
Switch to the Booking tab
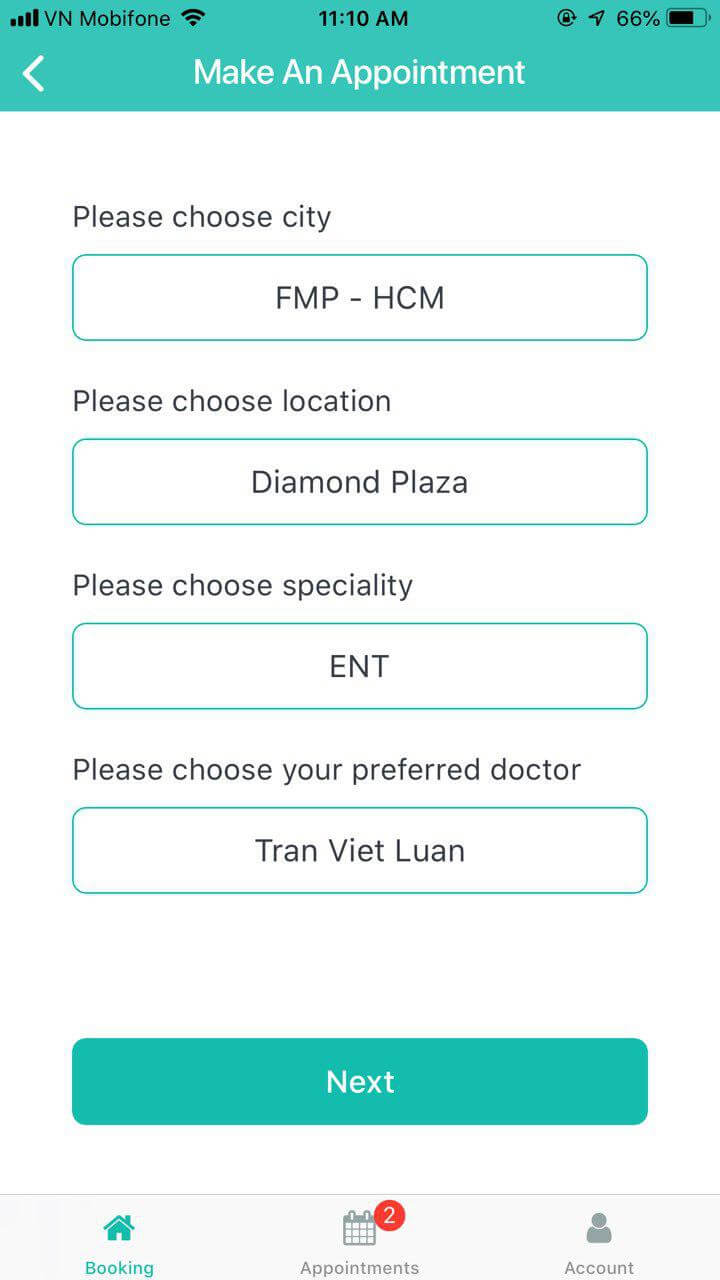(x=119, y=1243)
